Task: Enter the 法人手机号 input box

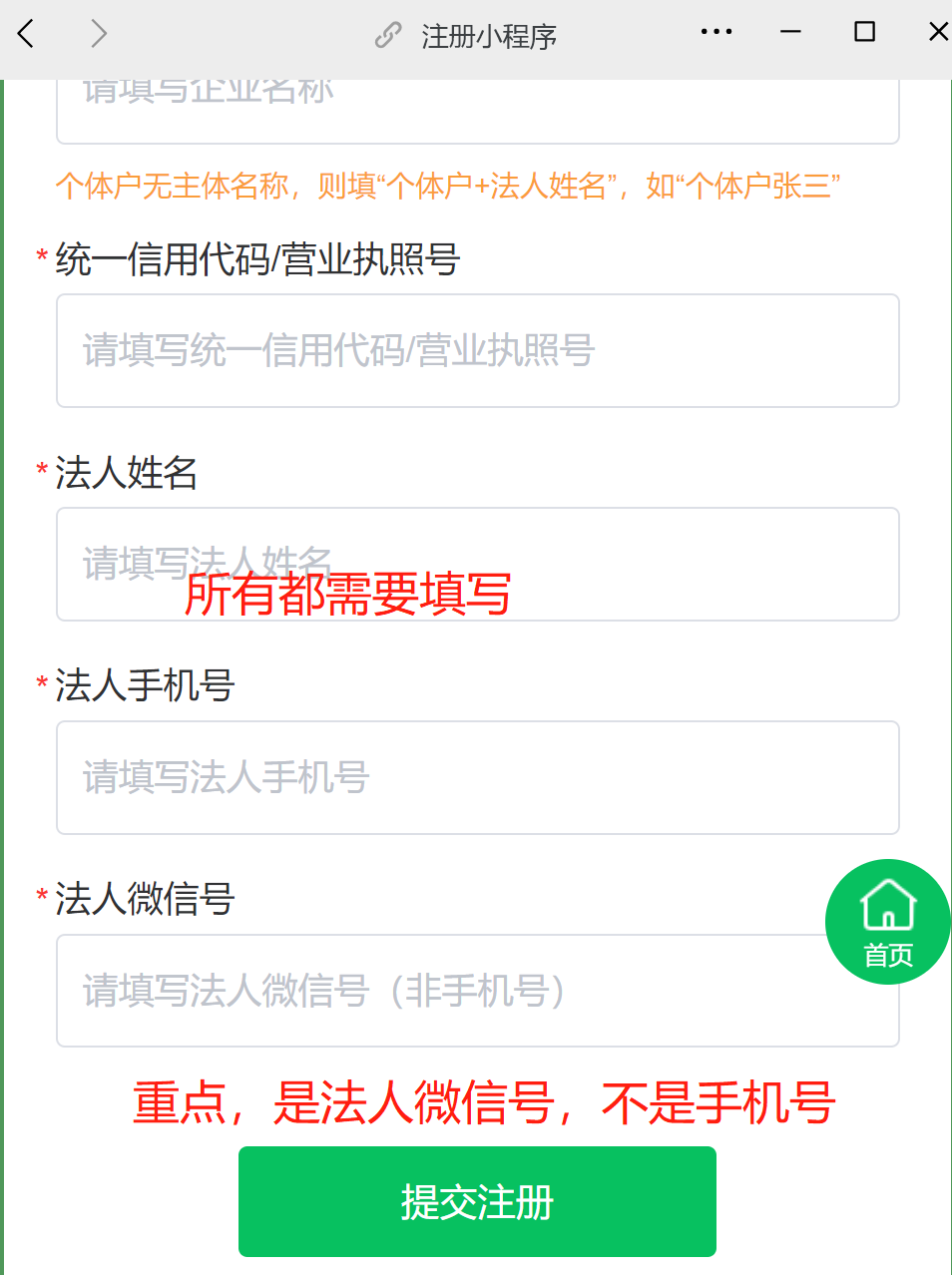Action: click(x=477, y=777)
